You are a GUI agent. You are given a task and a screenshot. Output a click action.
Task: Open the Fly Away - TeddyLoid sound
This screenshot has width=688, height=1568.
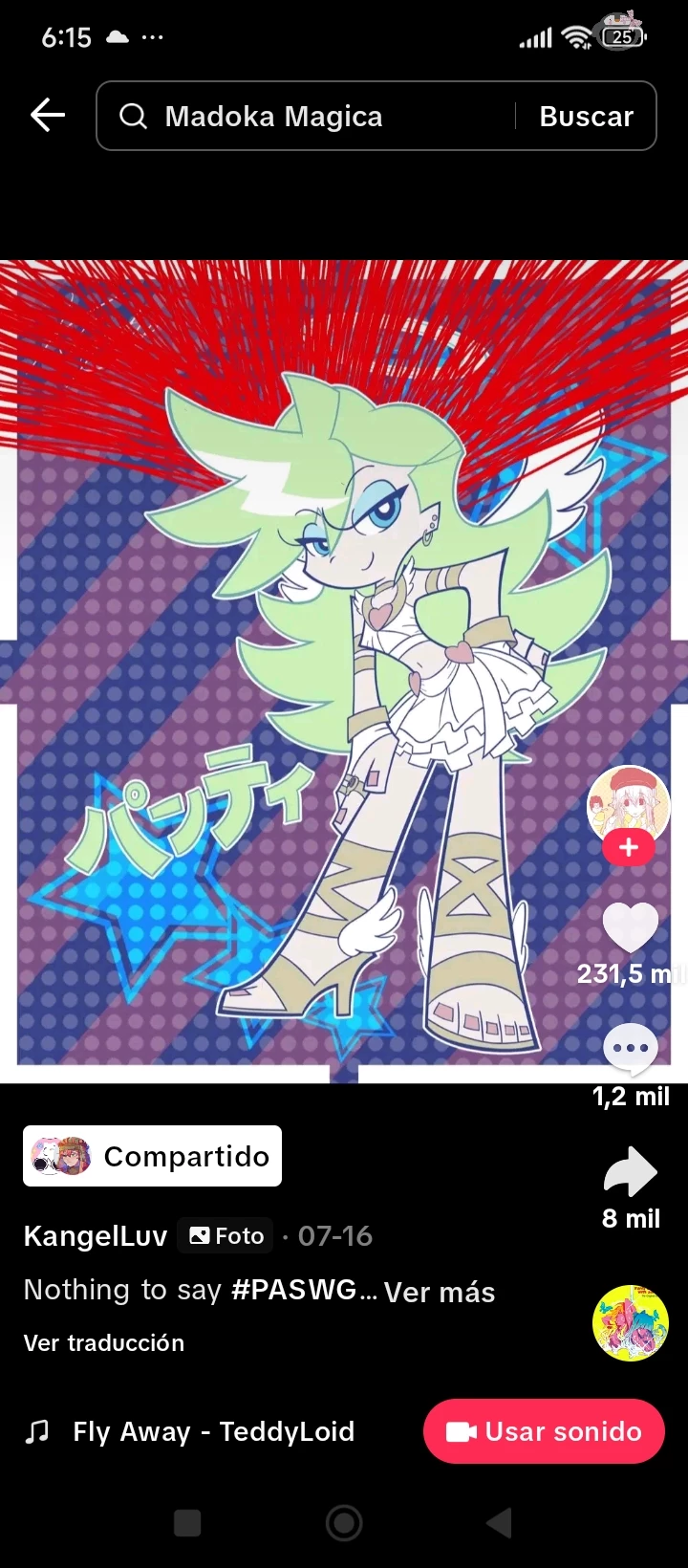[212, 1431]
